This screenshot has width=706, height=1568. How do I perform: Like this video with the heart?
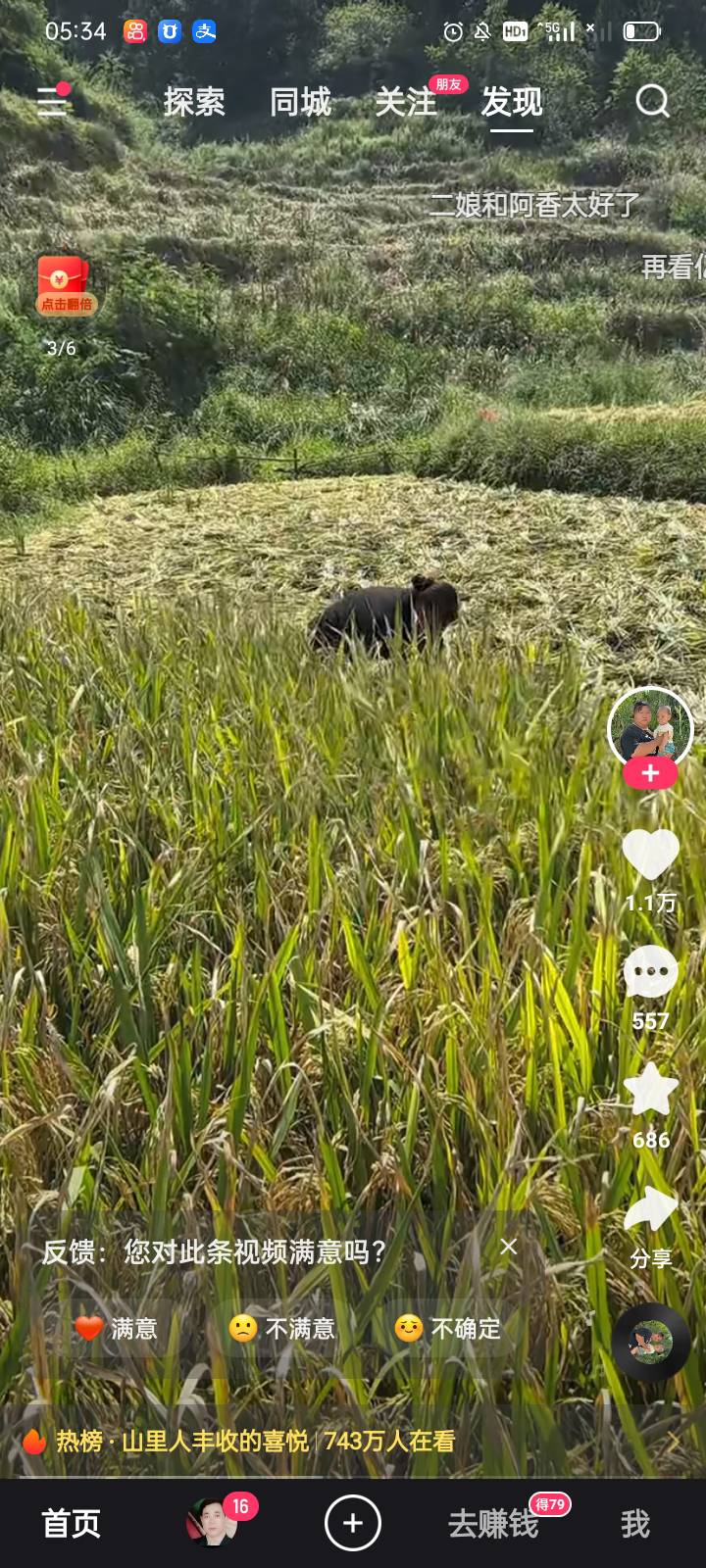(x=651, y=856)
